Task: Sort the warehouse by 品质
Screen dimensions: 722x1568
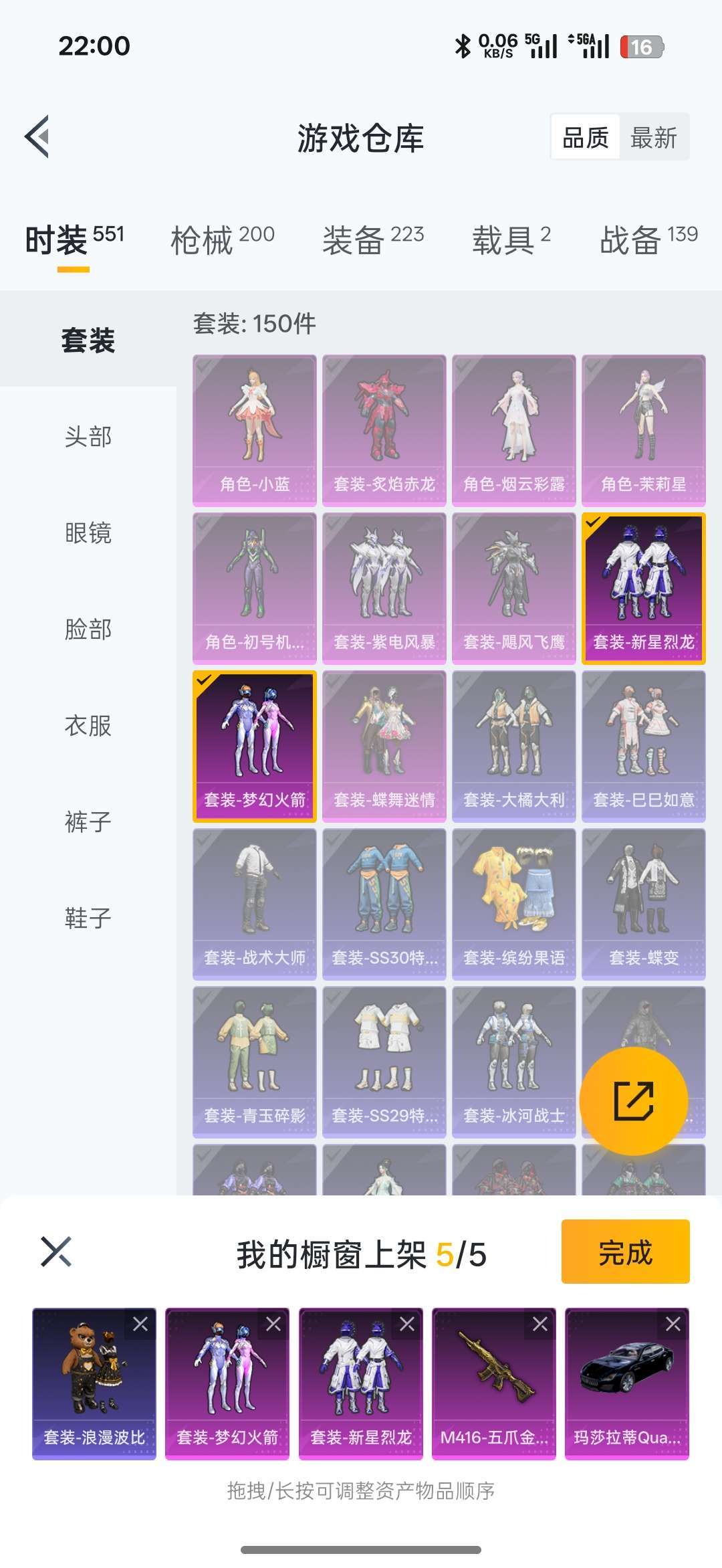Action: click(586, 138)
